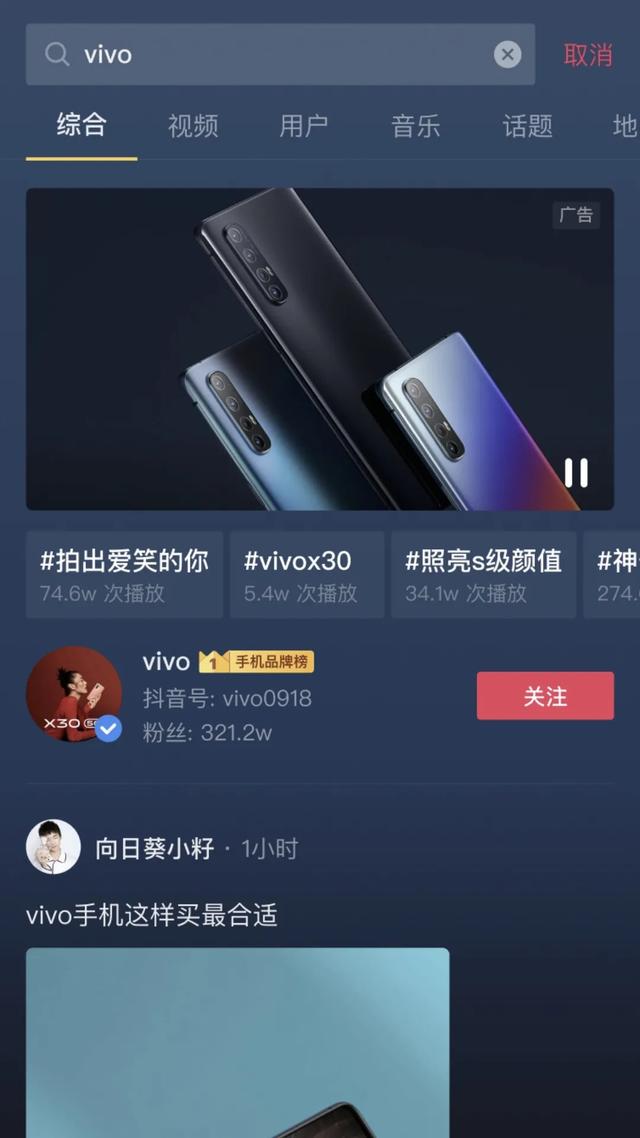The height and width of the screenshot is (1138, 640).
Task: Select the 综合 tab
Action: click(82, 126)
